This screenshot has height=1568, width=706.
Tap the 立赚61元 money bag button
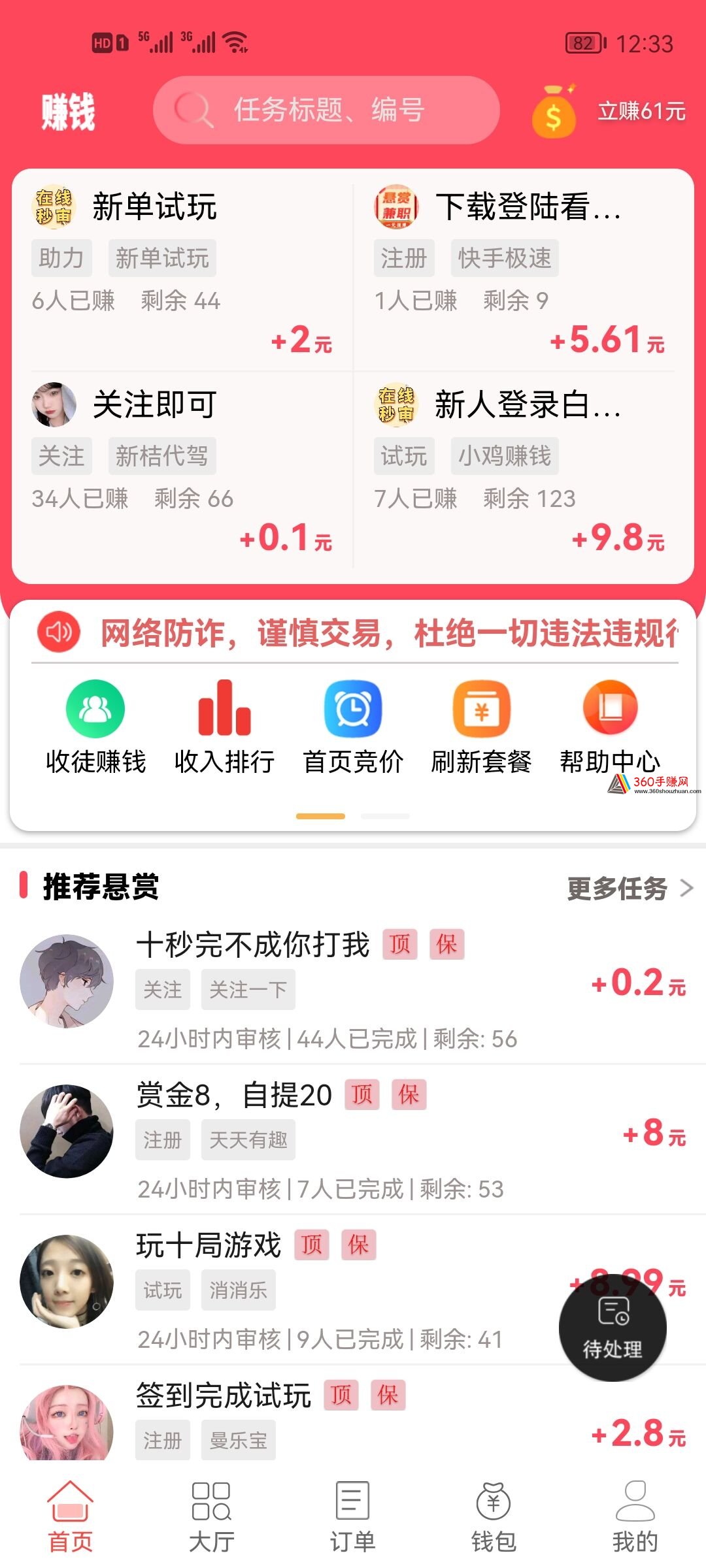click(x=608, y=111)
